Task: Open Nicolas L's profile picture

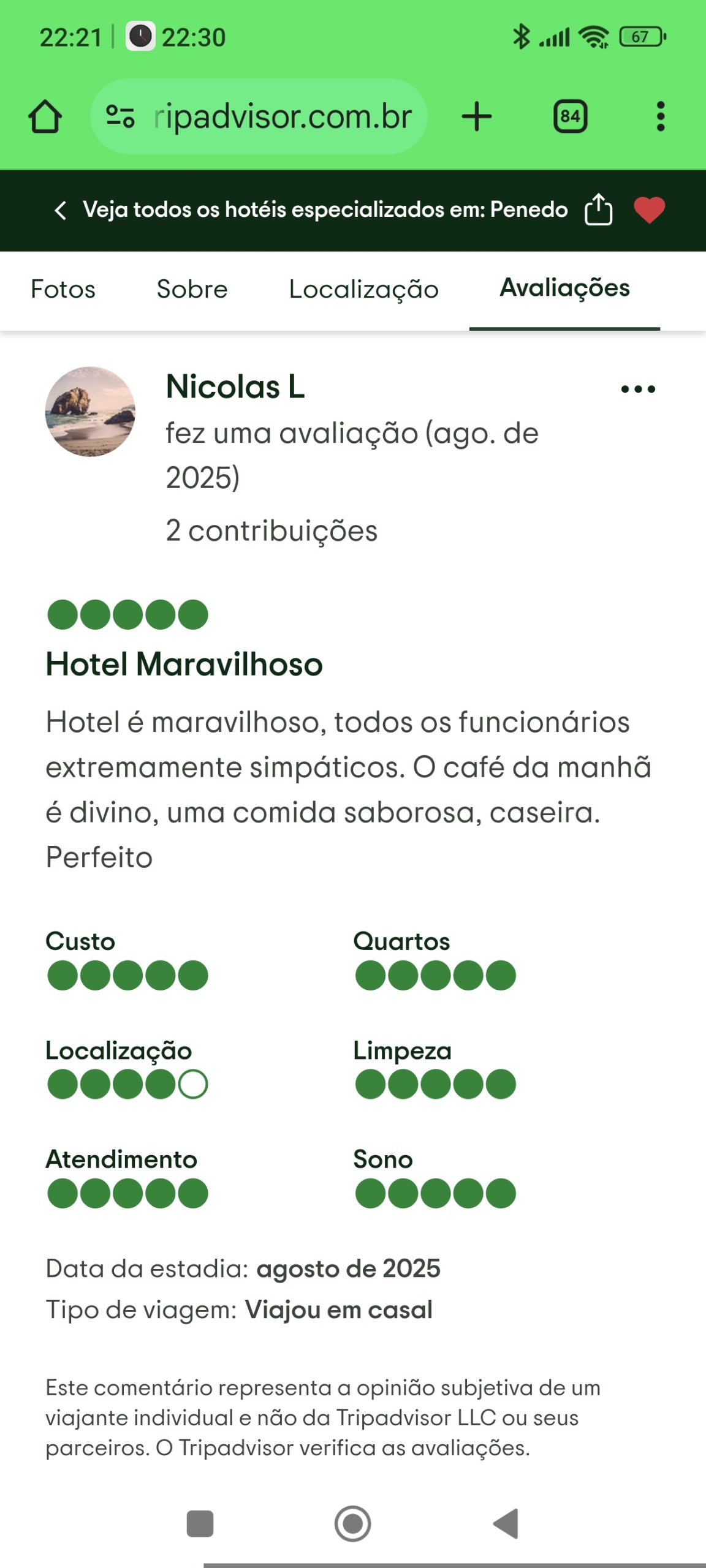Action: pyautogui.click(x=90, y=412)
